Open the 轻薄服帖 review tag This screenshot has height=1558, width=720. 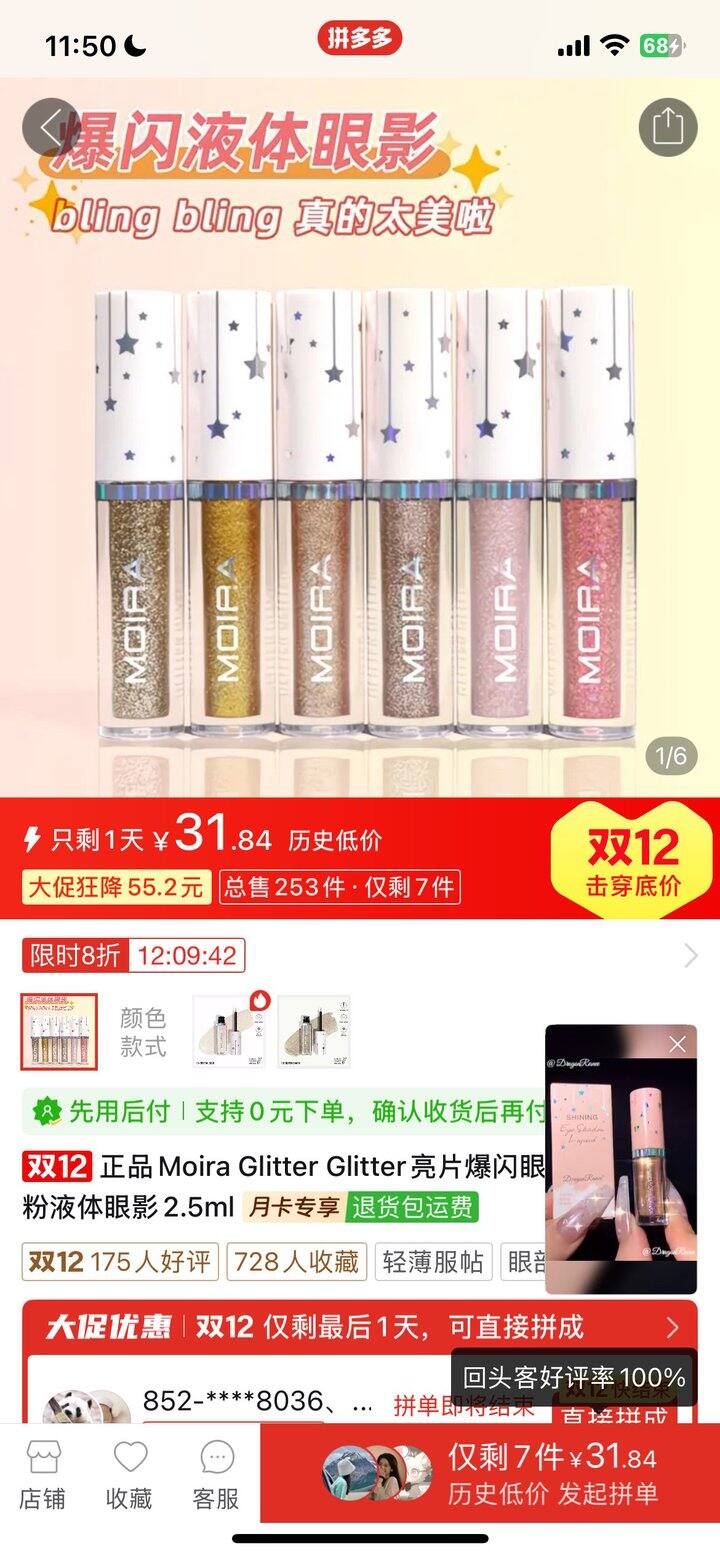[x=433, y=1262]
